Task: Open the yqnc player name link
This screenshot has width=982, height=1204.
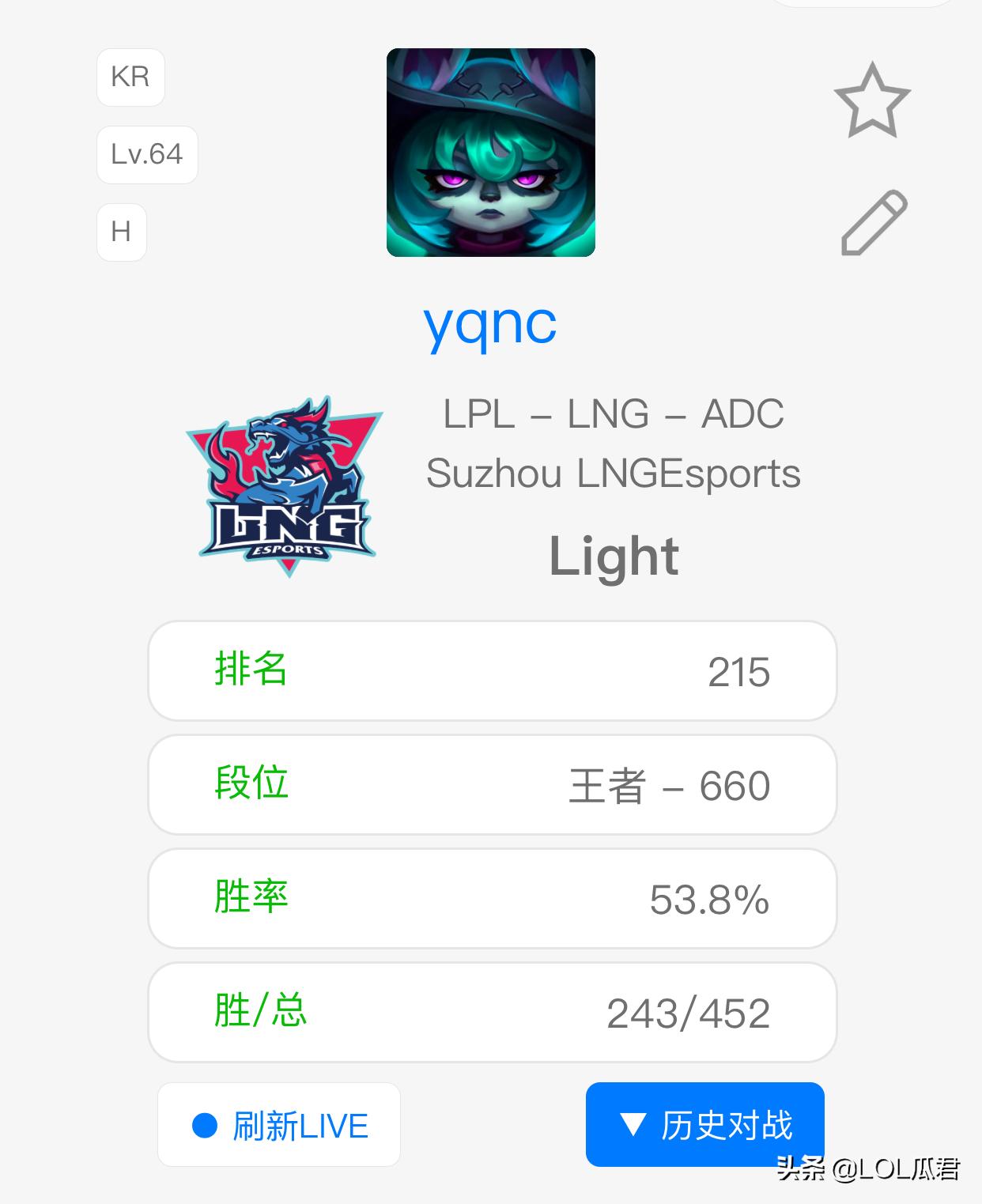Action: 491,325
